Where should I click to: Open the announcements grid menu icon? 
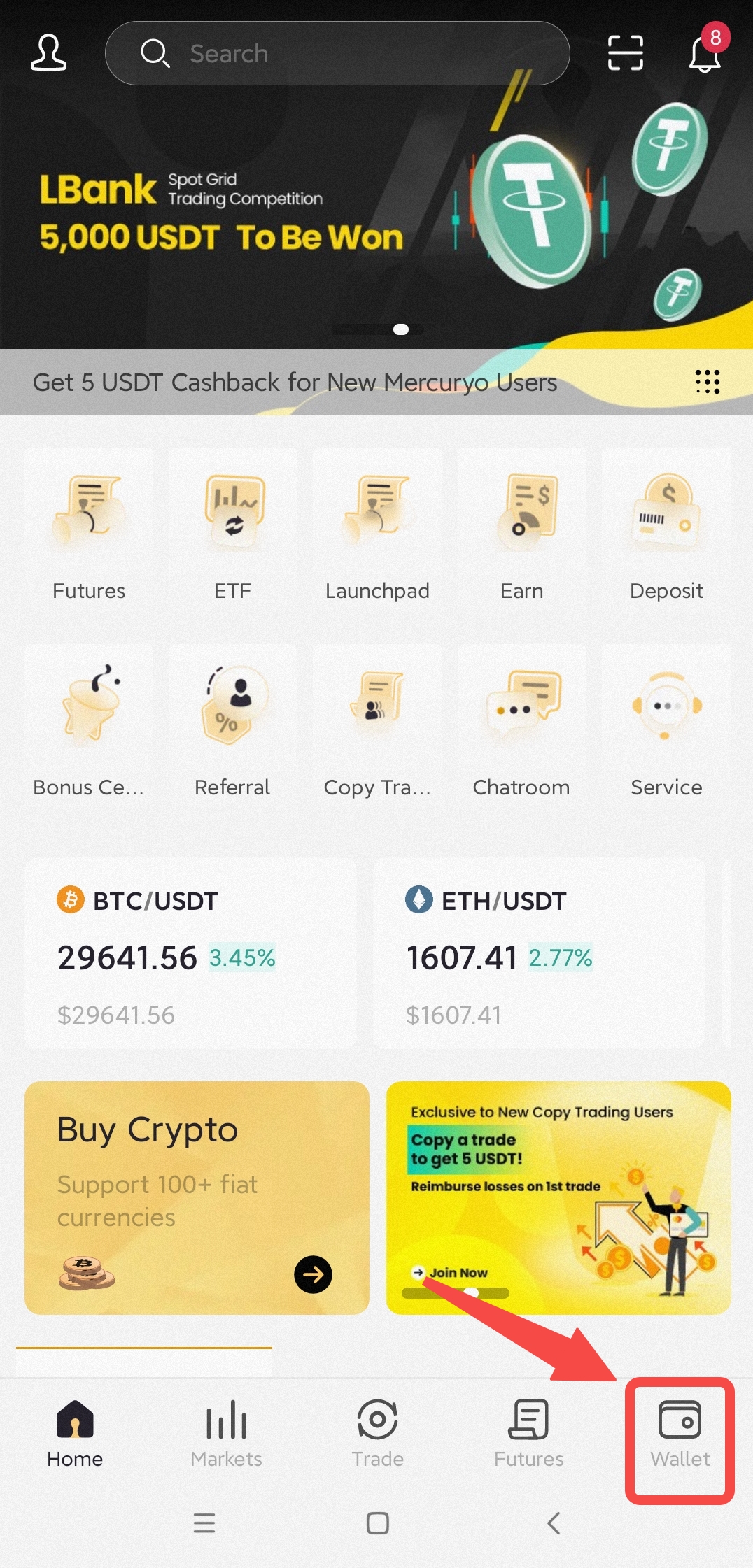tap(708, 382)
